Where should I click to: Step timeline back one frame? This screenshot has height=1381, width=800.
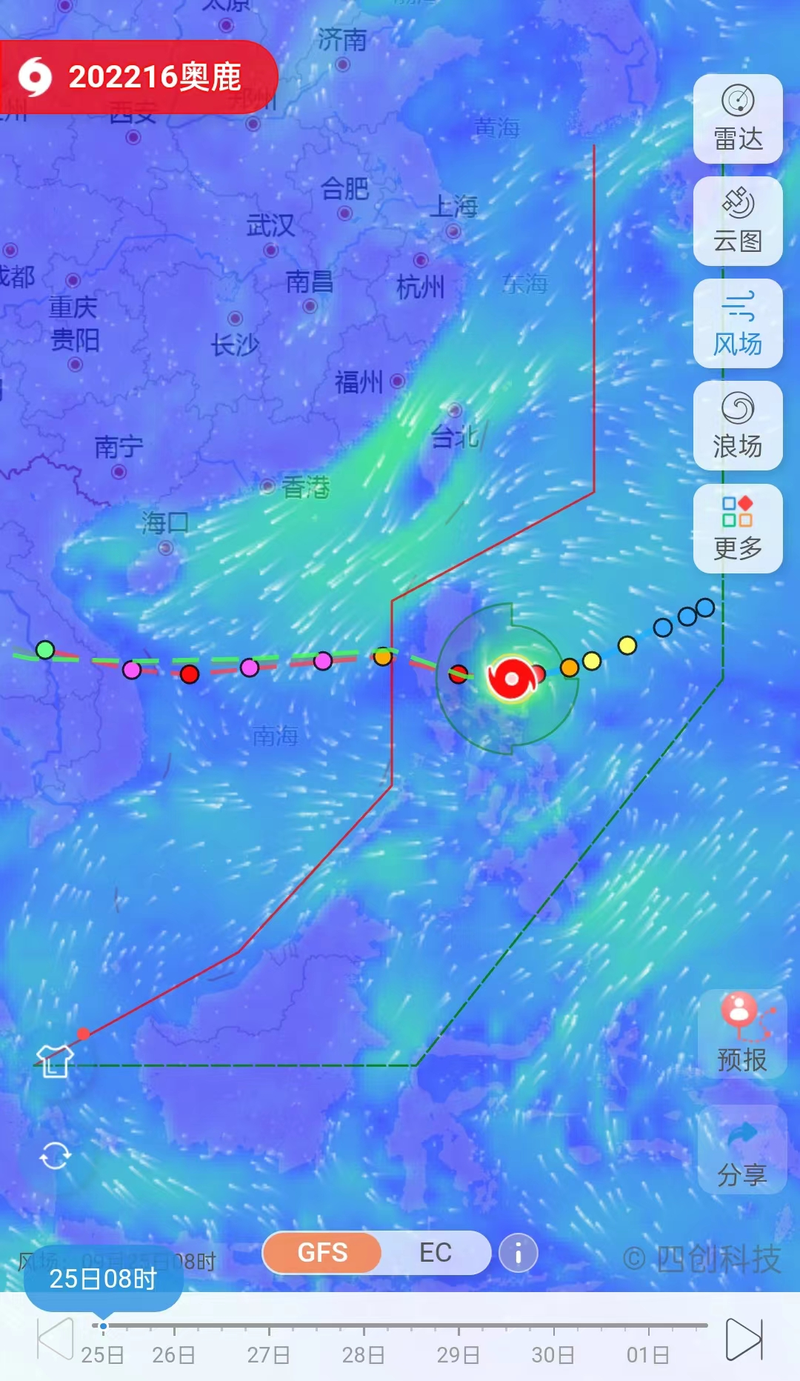(x=55, y=1338)
